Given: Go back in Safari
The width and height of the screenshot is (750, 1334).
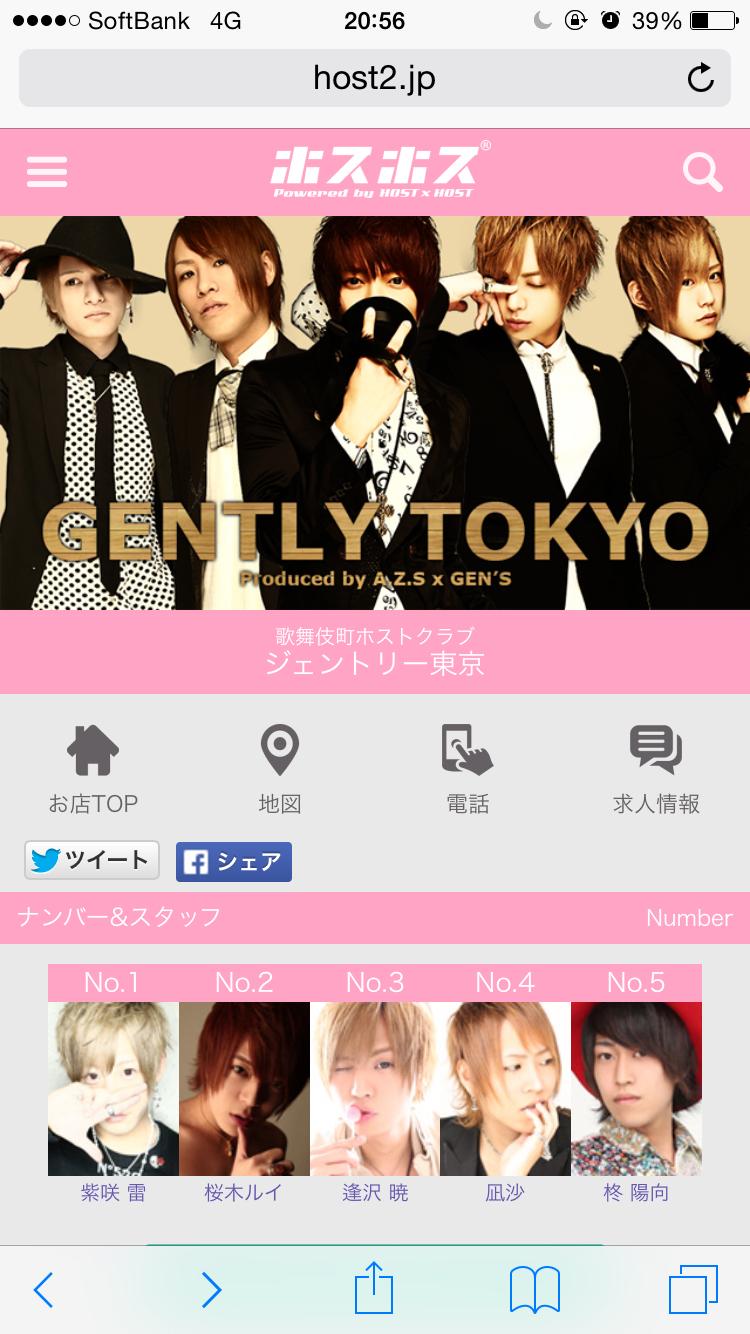Looking at the screenshot, I should point(43,1290).
